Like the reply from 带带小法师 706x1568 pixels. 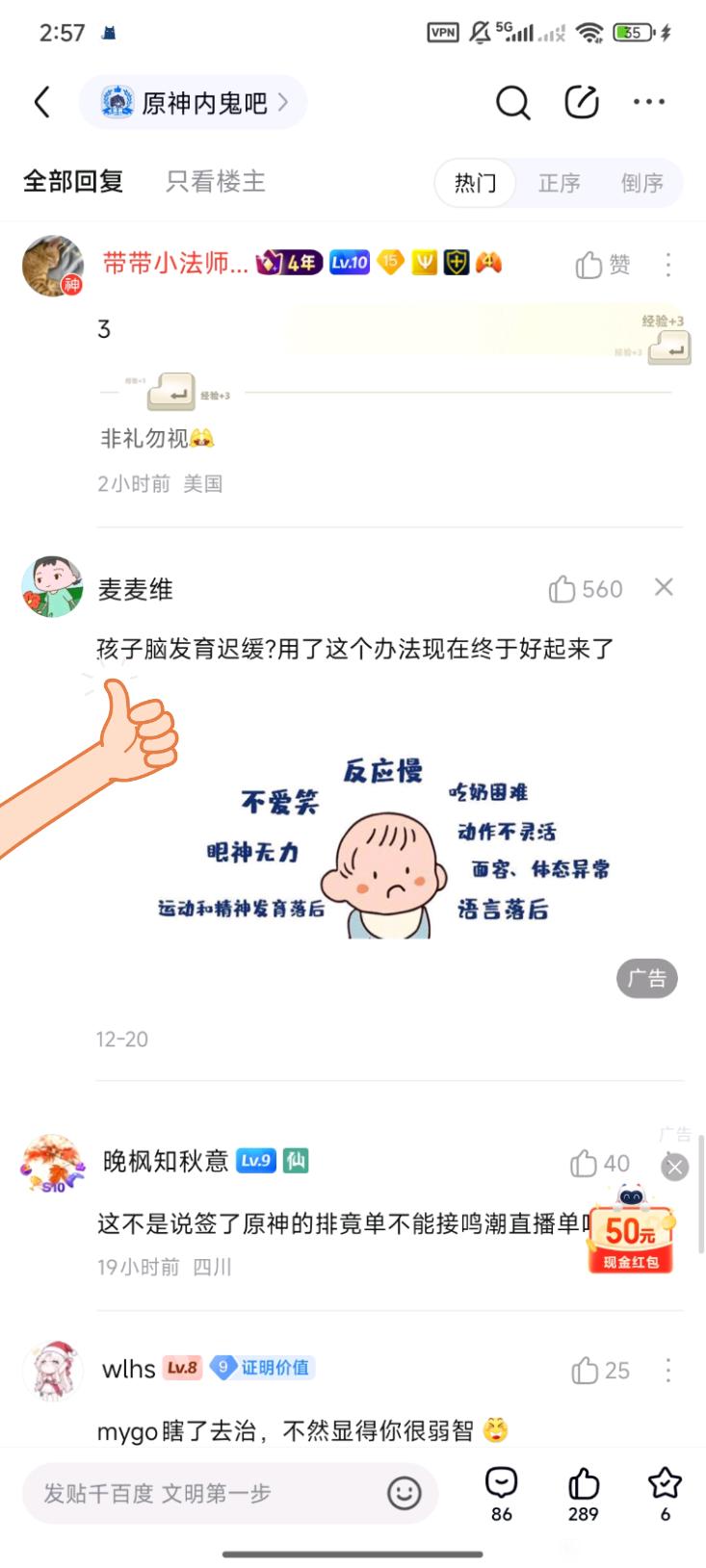pyautogui.click(x=602, y=265)
